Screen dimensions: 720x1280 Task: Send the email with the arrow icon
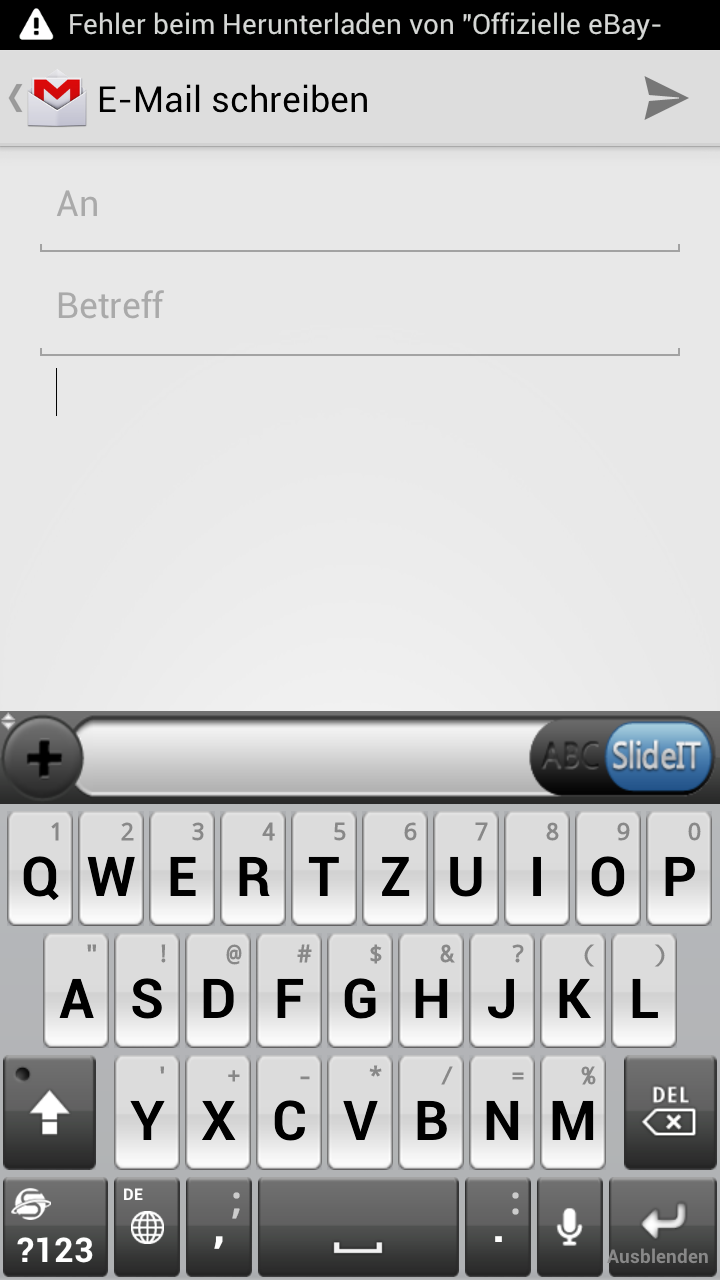point(666,98)
